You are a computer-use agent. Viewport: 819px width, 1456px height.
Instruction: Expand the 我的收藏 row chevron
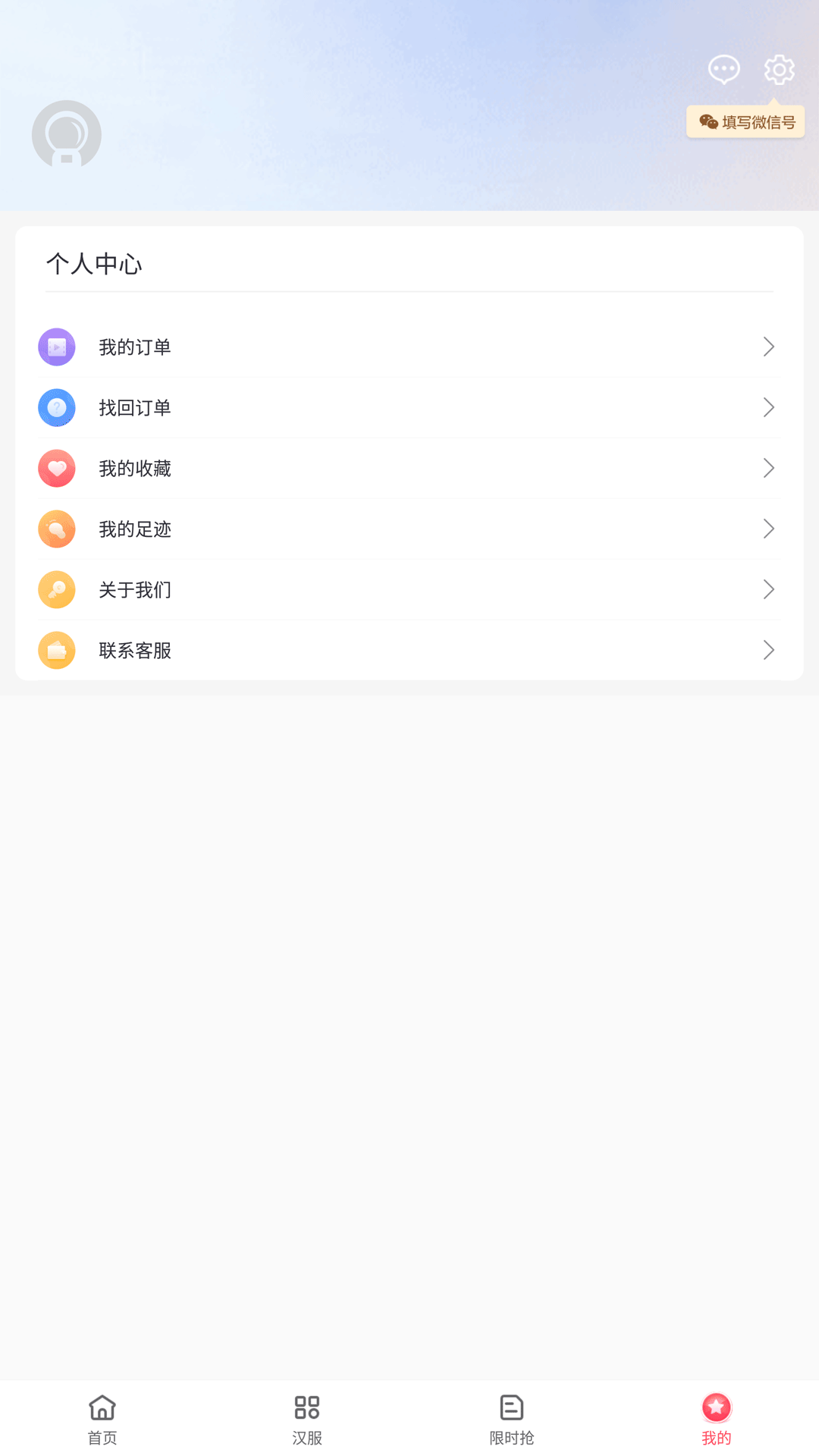click(768, 468)
